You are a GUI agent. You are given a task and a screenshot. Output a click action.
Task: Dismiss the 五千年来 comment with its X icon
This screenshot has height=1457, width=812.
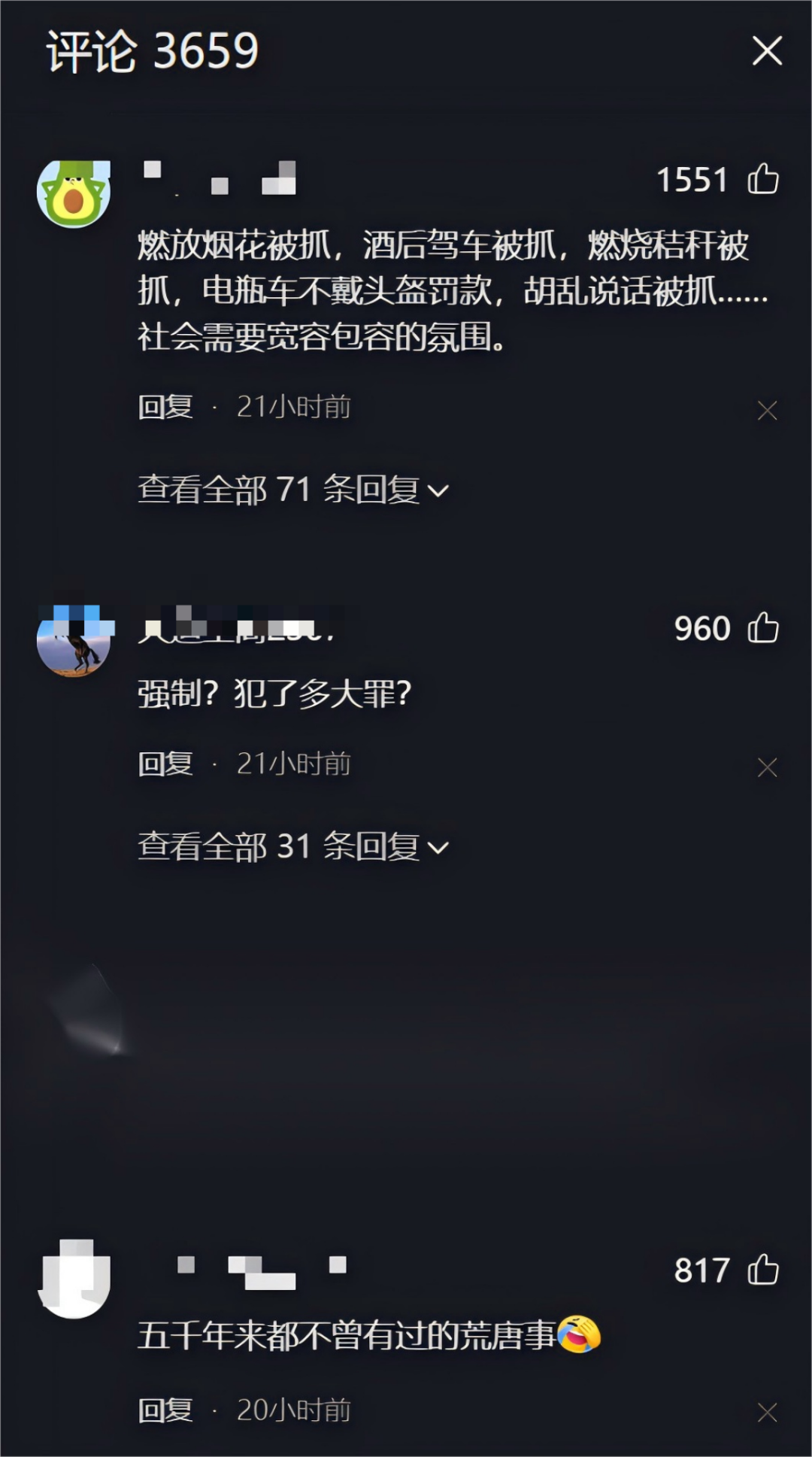(767, 1413)
